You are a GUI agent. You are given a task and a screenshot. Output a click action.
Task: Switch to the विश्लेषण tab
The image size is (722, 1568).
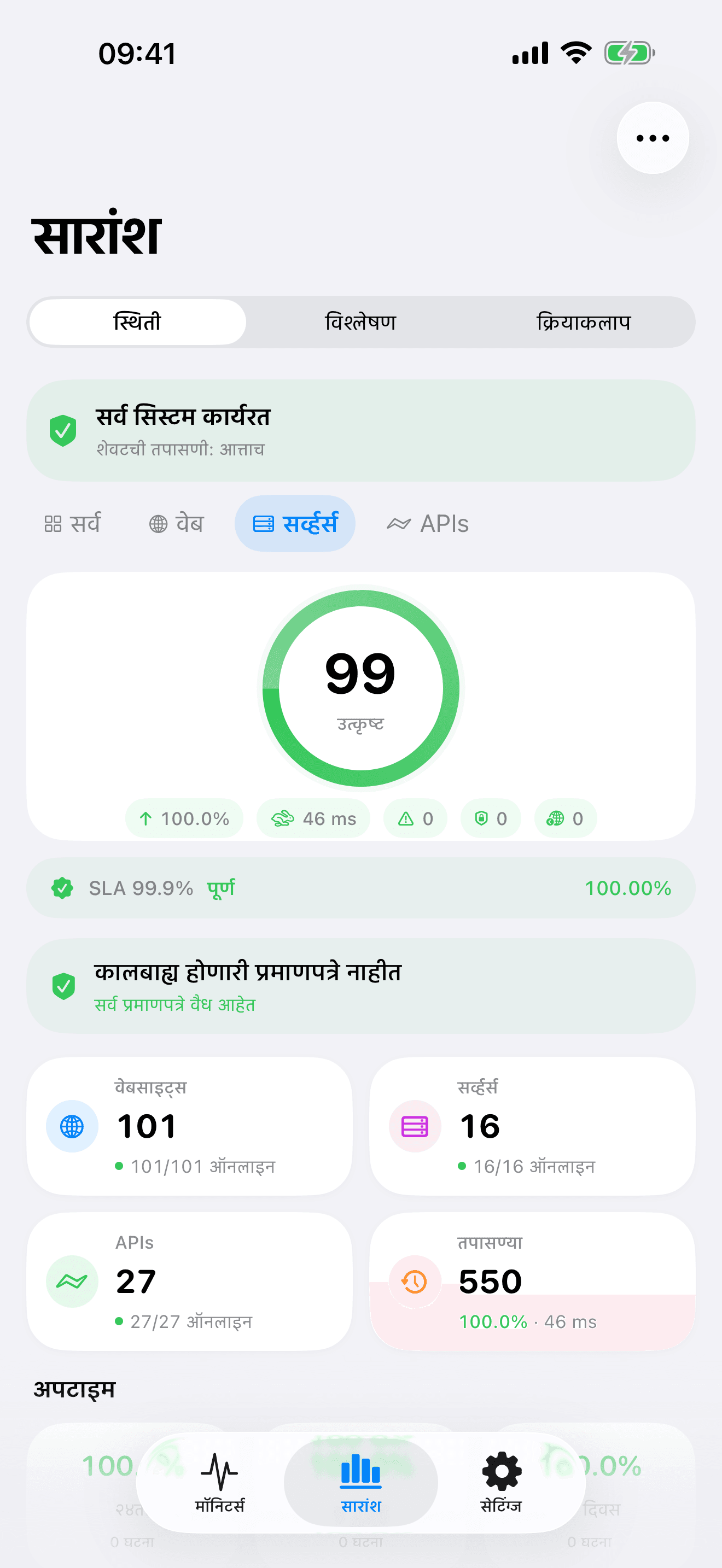pyautogui.click(x=360, y=322)
